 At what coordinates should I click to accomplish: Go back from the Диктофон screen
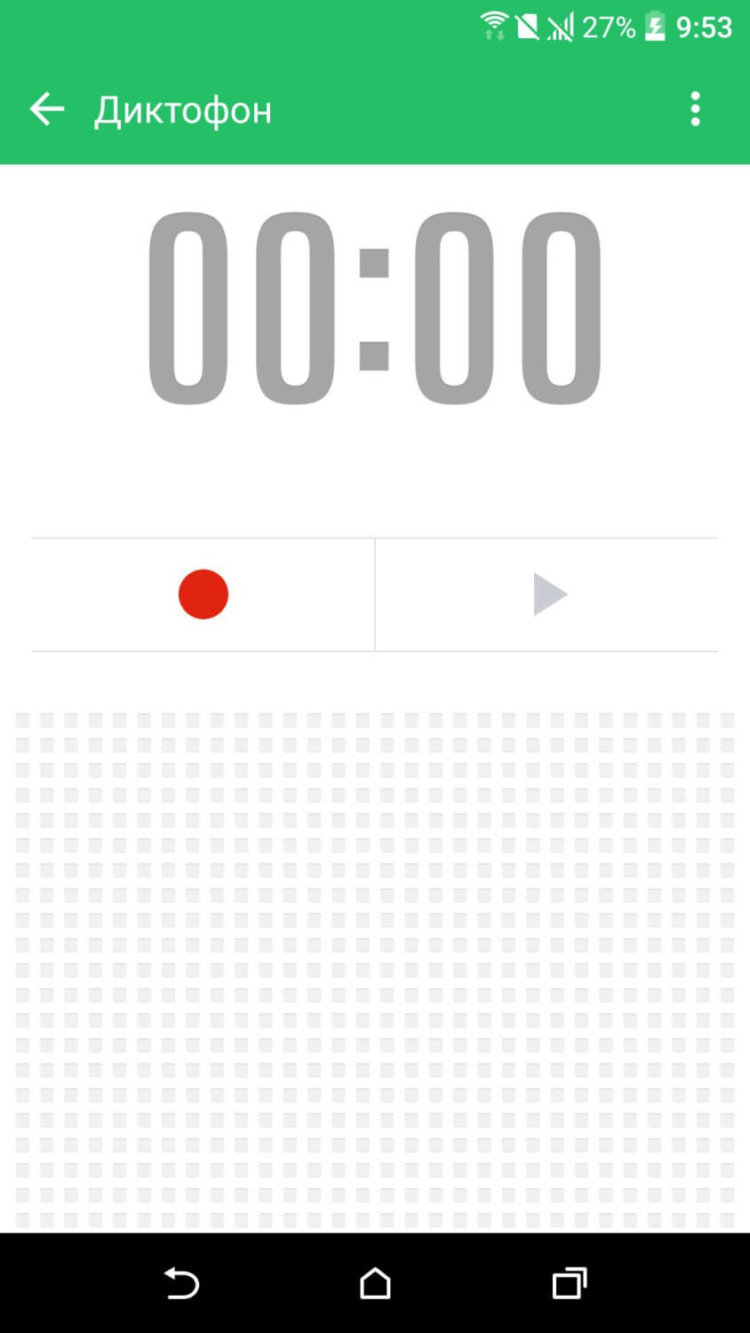click(46, 109)
